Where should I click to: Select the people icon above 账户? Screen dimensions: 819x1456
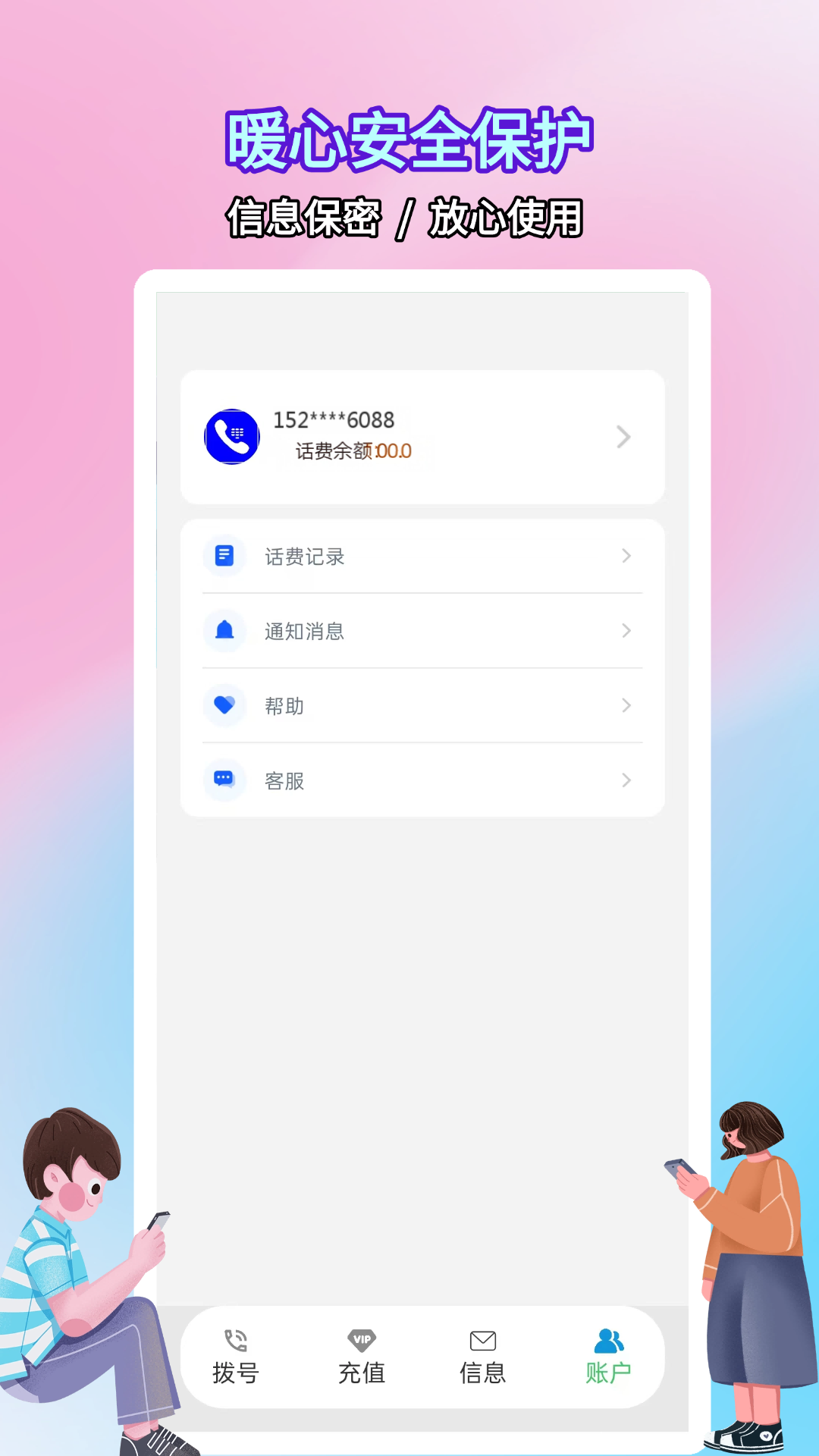pos(608,1338)
